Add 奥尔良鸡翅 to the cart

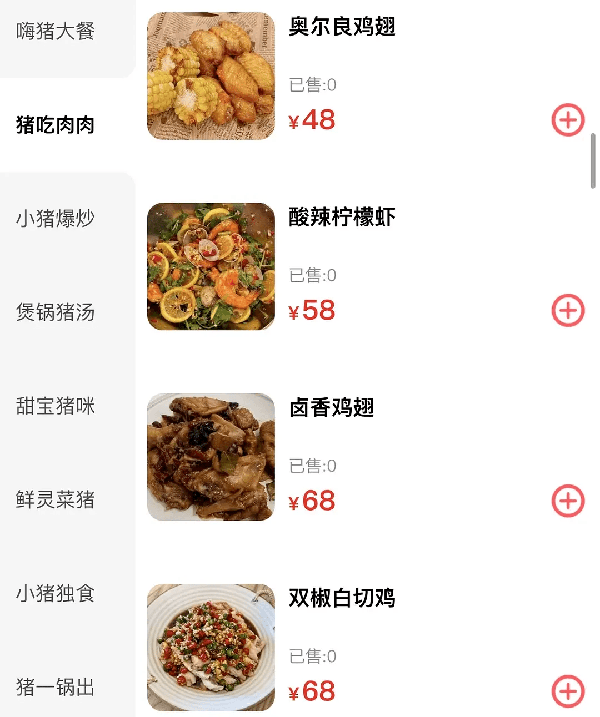568,120
